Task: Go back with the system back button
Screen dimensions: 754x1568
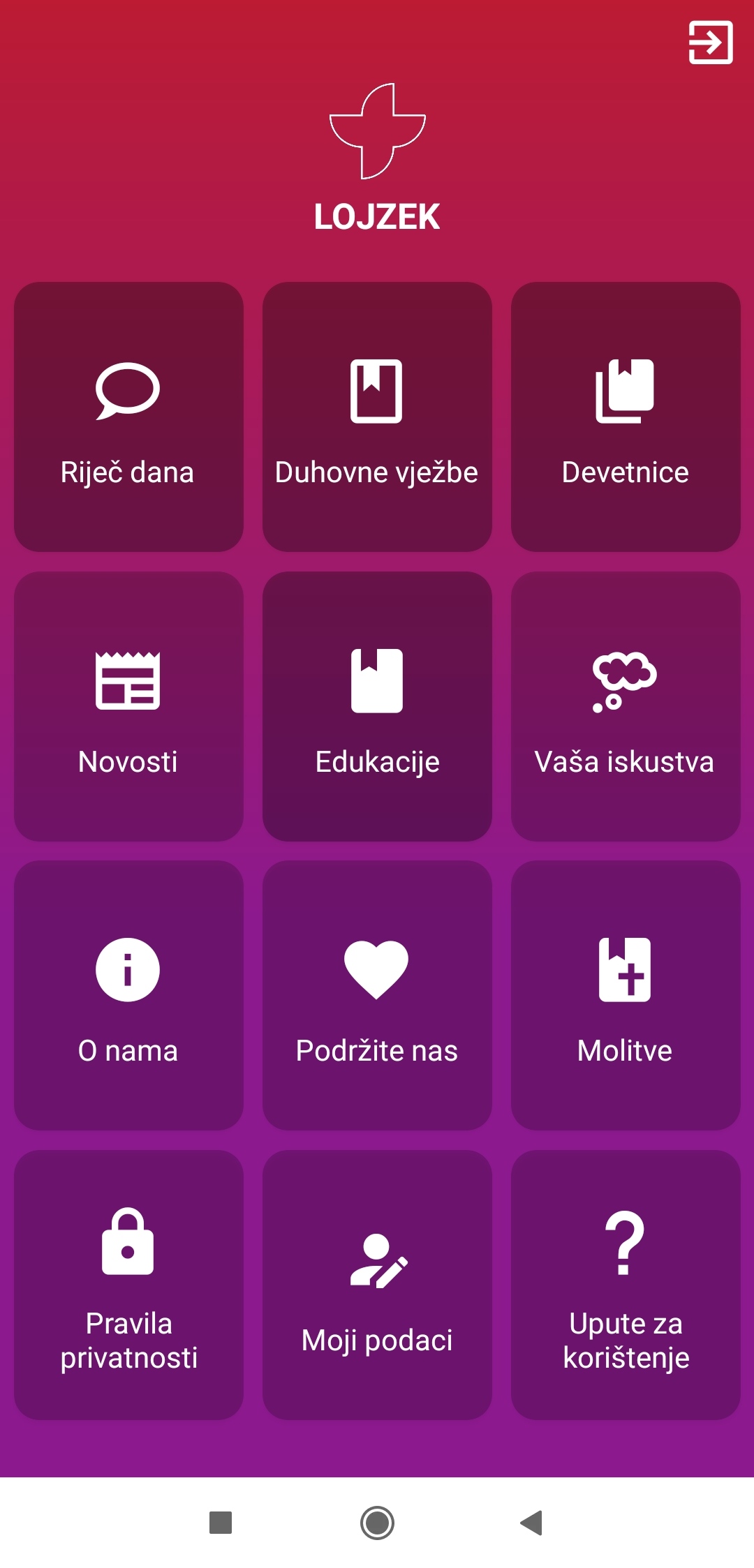Action: point(532,1523)
